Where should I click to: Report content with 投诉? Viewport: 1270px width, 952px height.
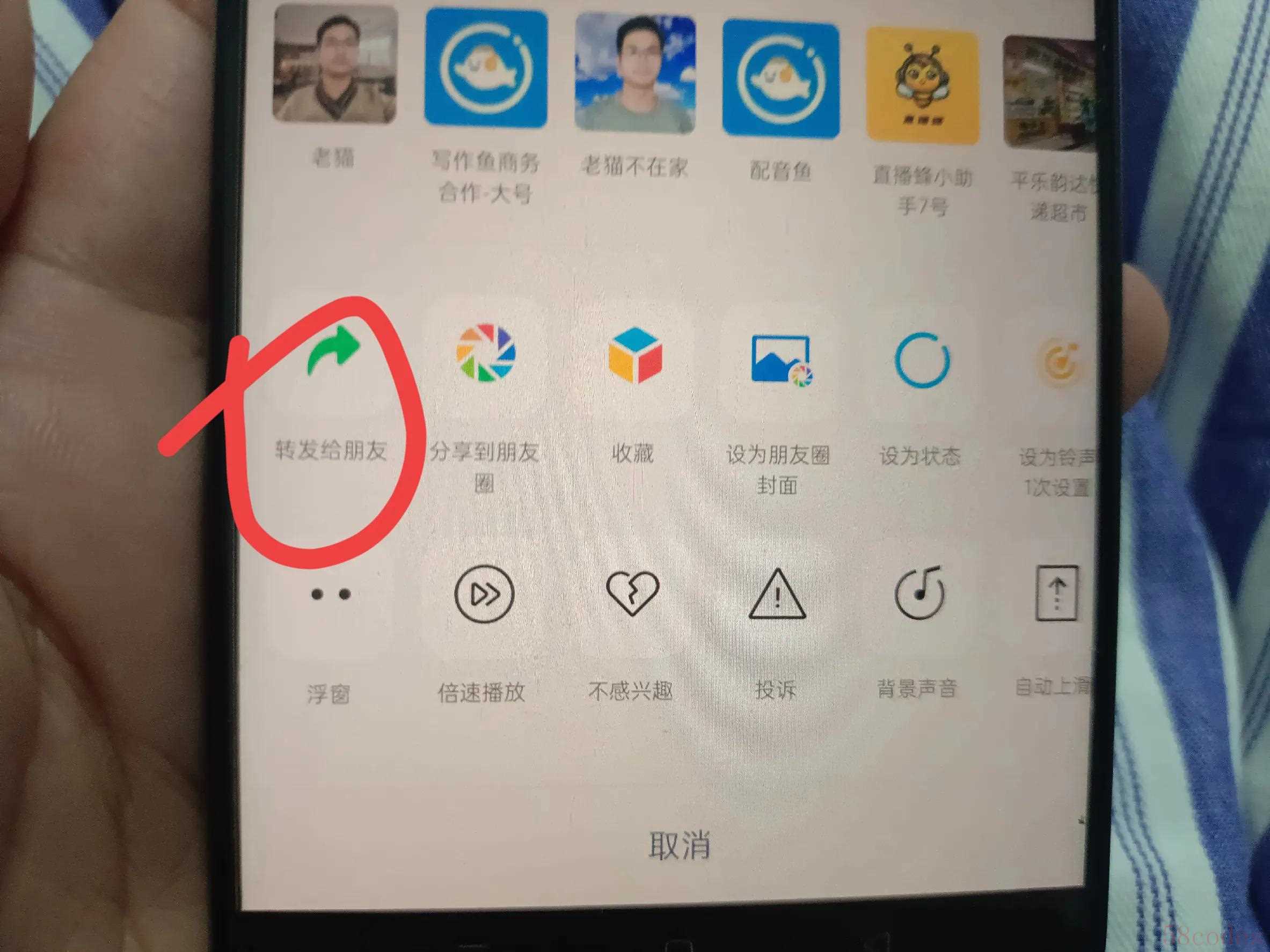(777, 595)
